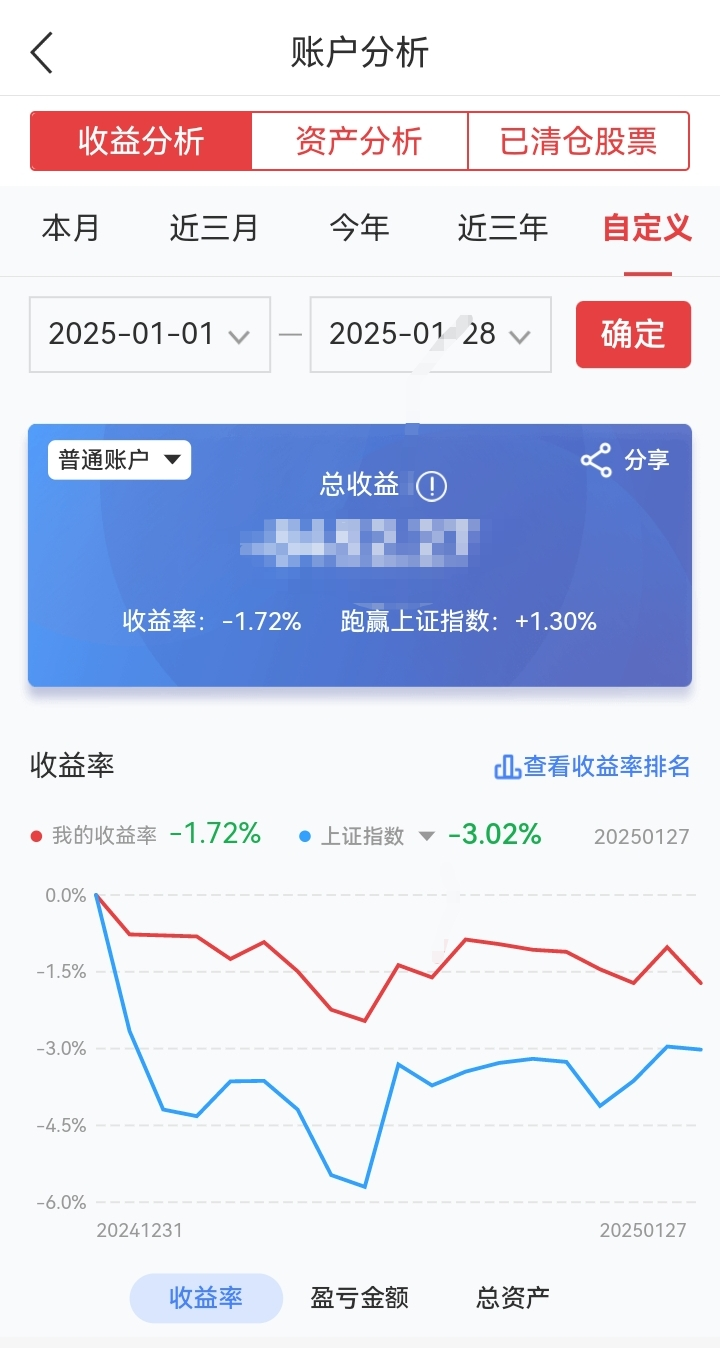Screen dimensions: 720x1348
Task: Show the 总资产 chart
Action: click(x=513, y=1298)
